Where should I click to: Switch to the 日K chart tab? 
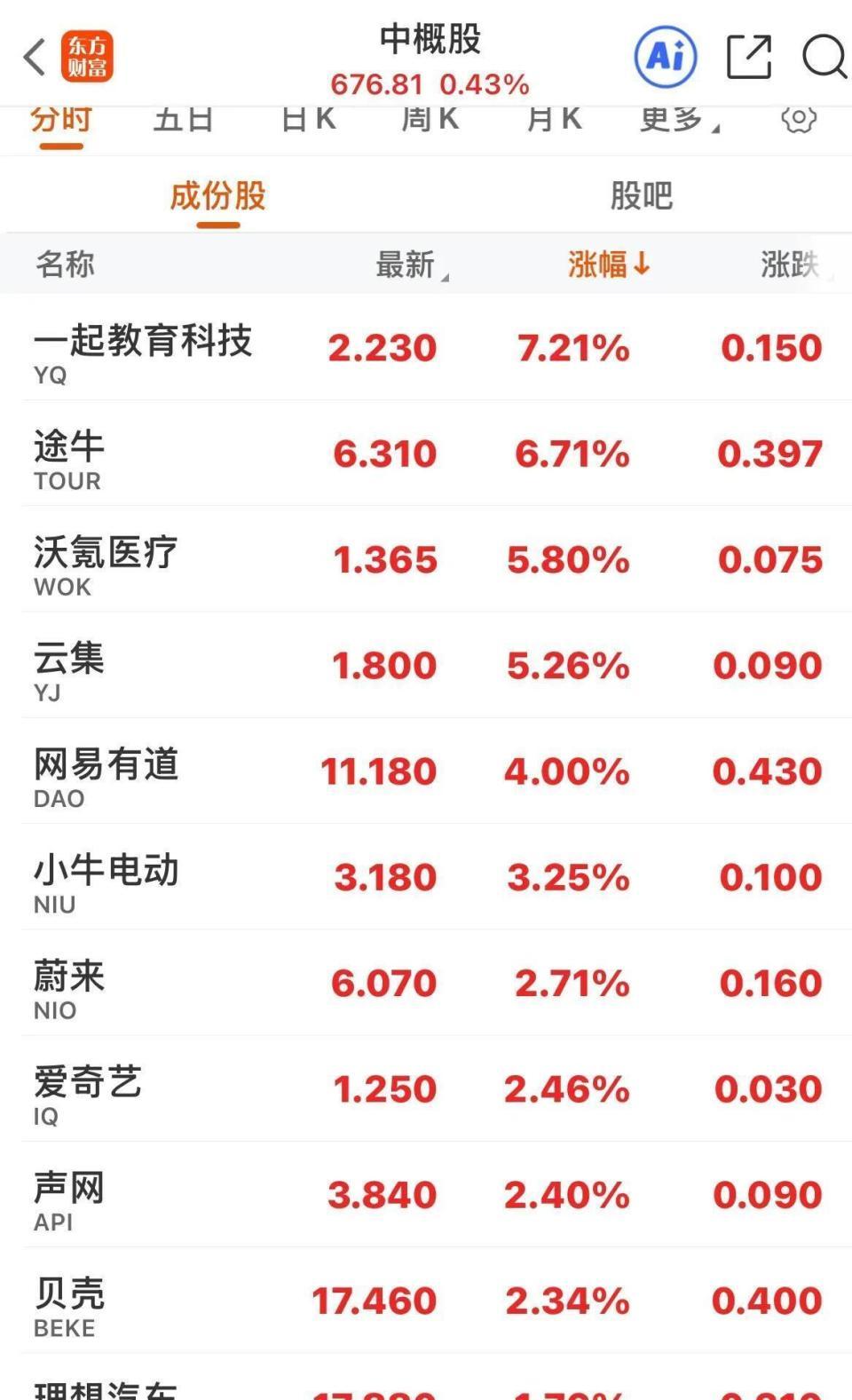click(x=308, y=119)
